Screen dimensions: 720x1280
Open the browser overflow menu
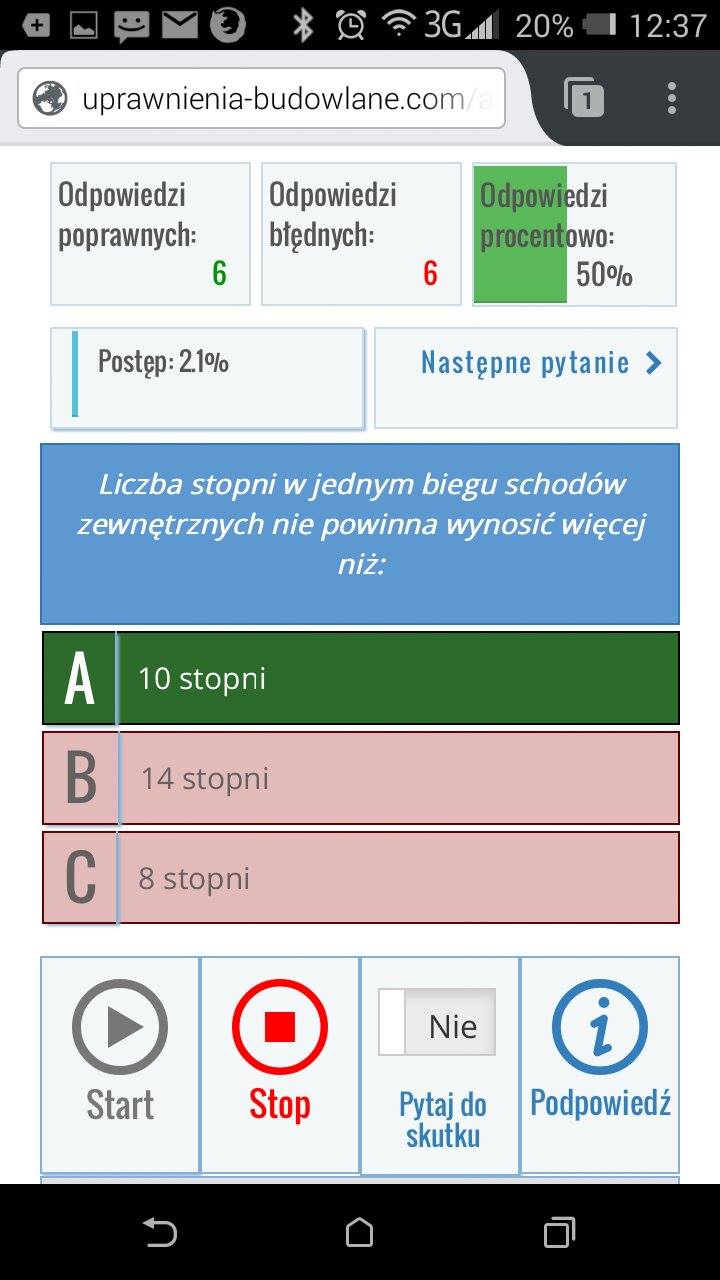tap(672, 98)
